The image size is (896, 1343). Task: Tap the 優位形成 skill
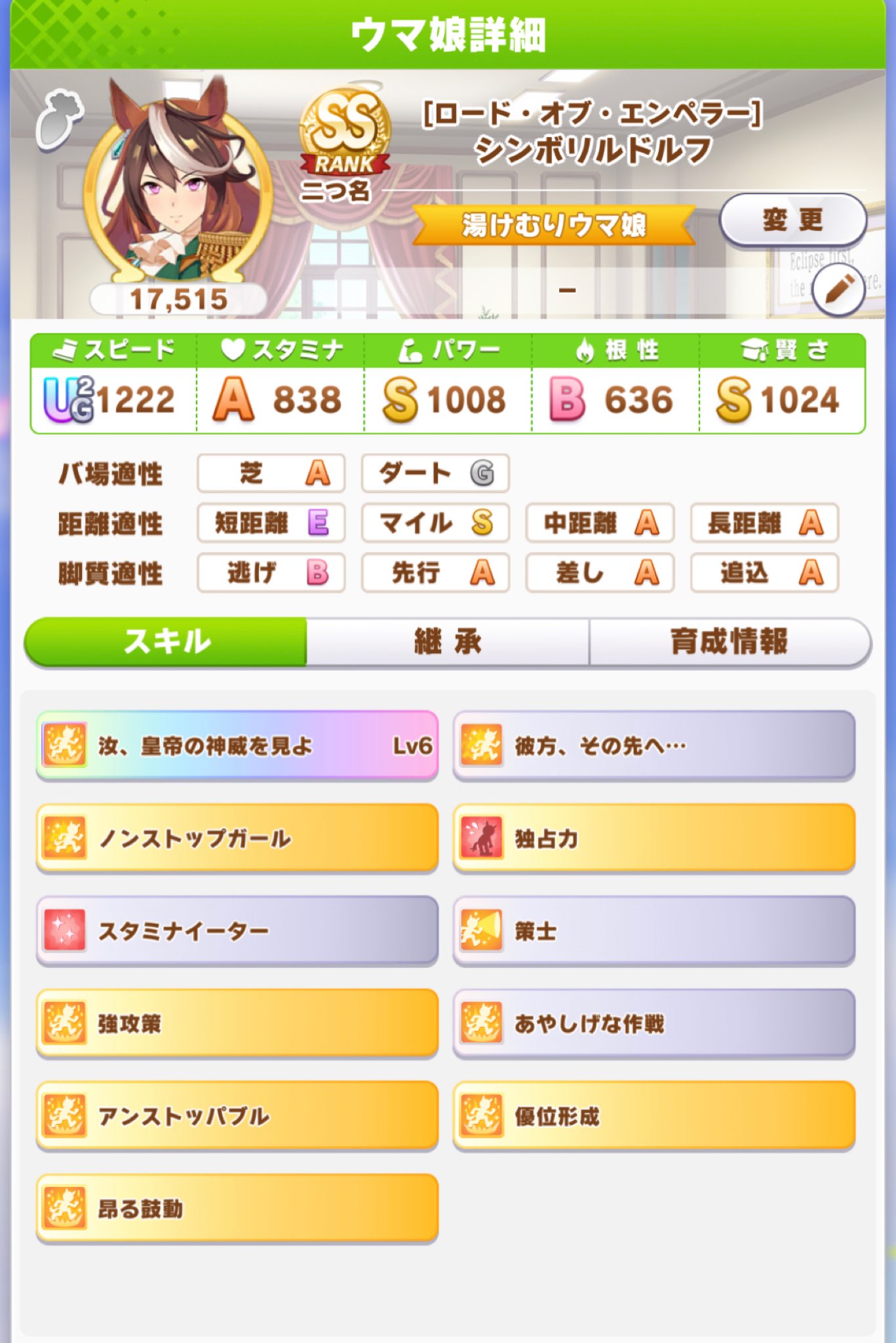coord(653,1116)
